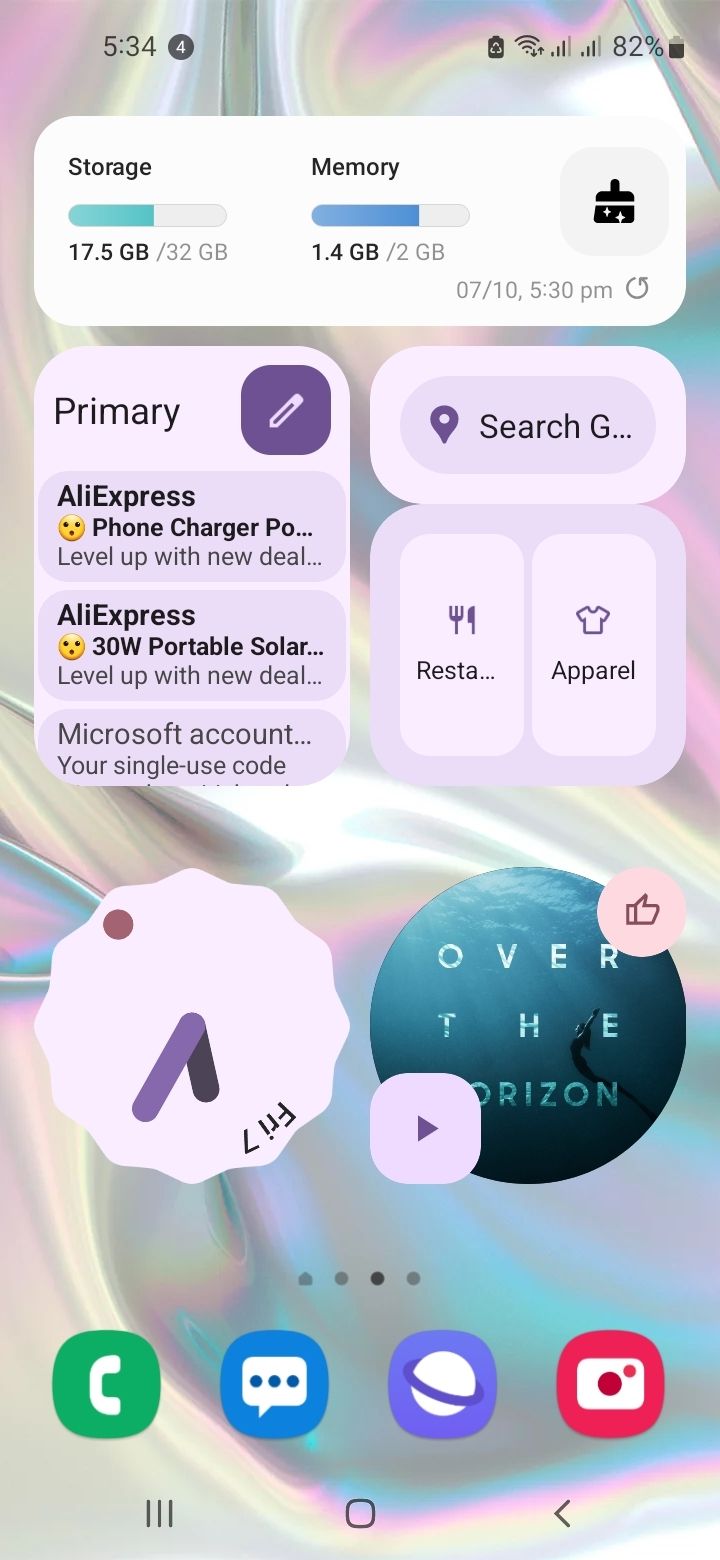Open Recents using the navigation bar
This screenshot has height=1560, width=720.
click(x=158, y=1514)
